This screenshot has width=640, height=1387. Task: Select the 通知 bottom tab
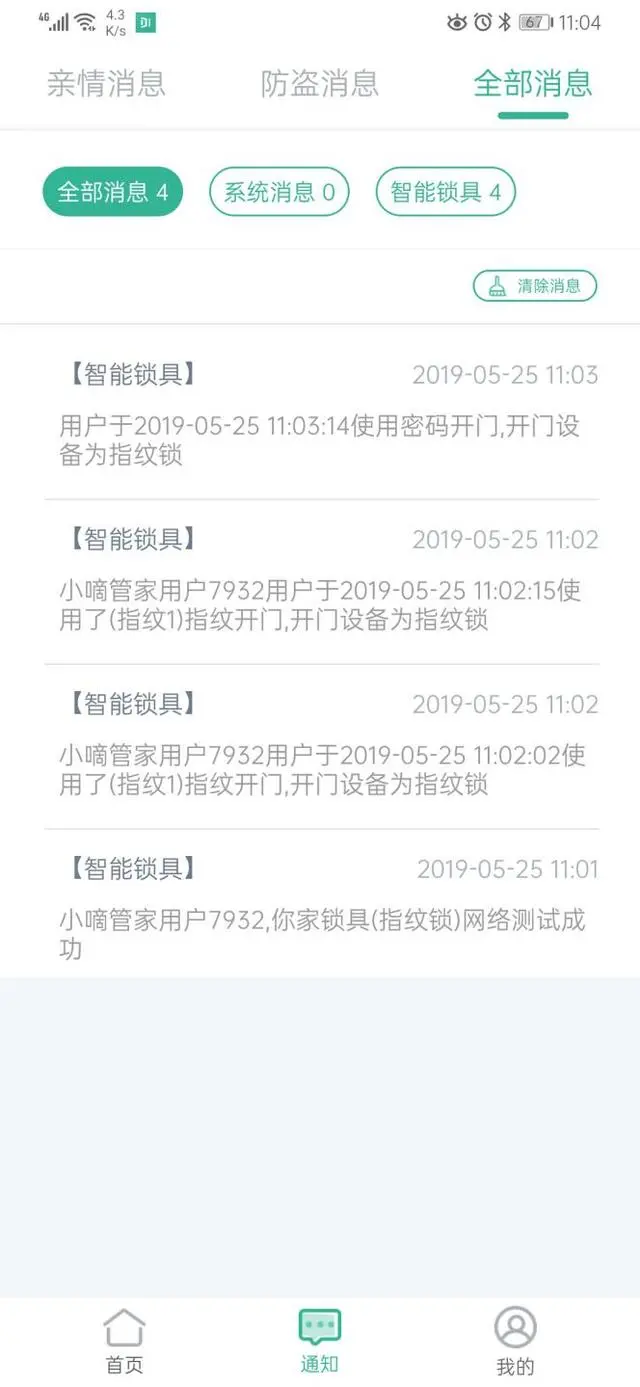(x=320, y=1340)
